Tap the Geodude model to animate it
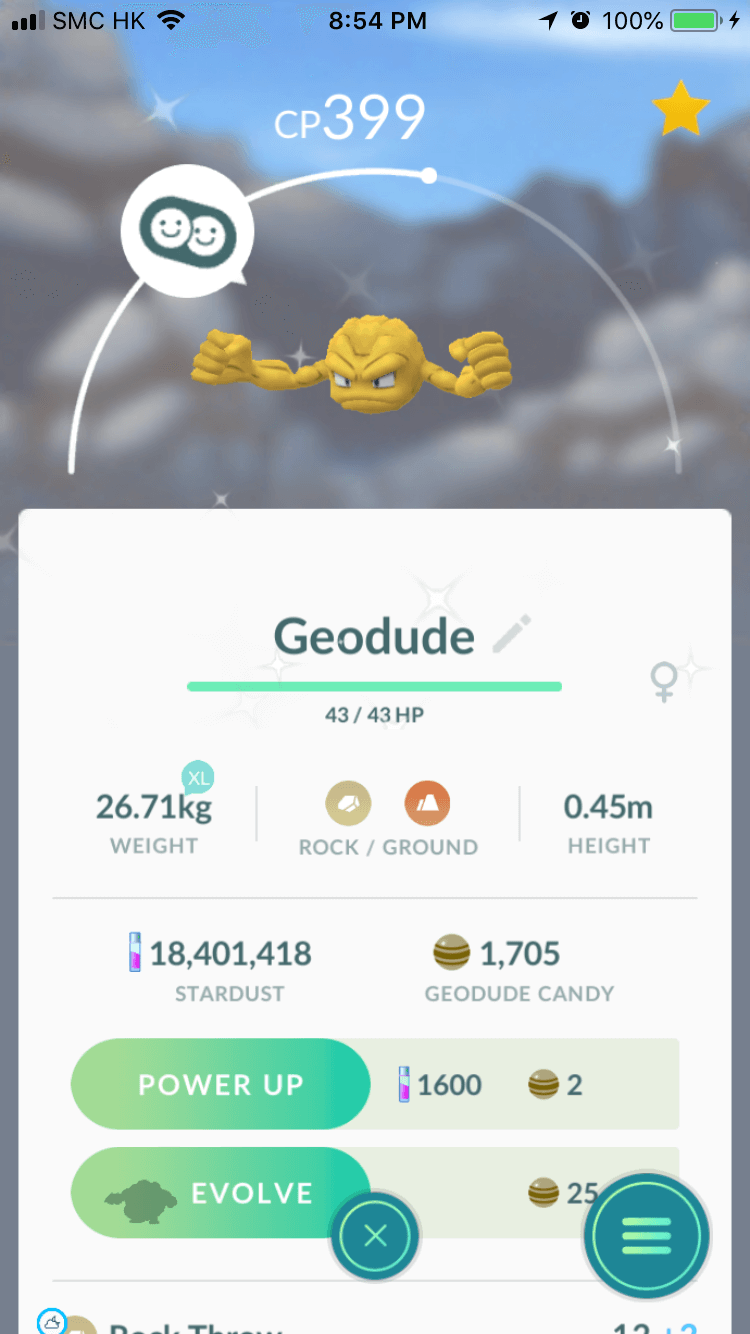The height and width of the screenshot is (1334, 750). coord(350,362)
